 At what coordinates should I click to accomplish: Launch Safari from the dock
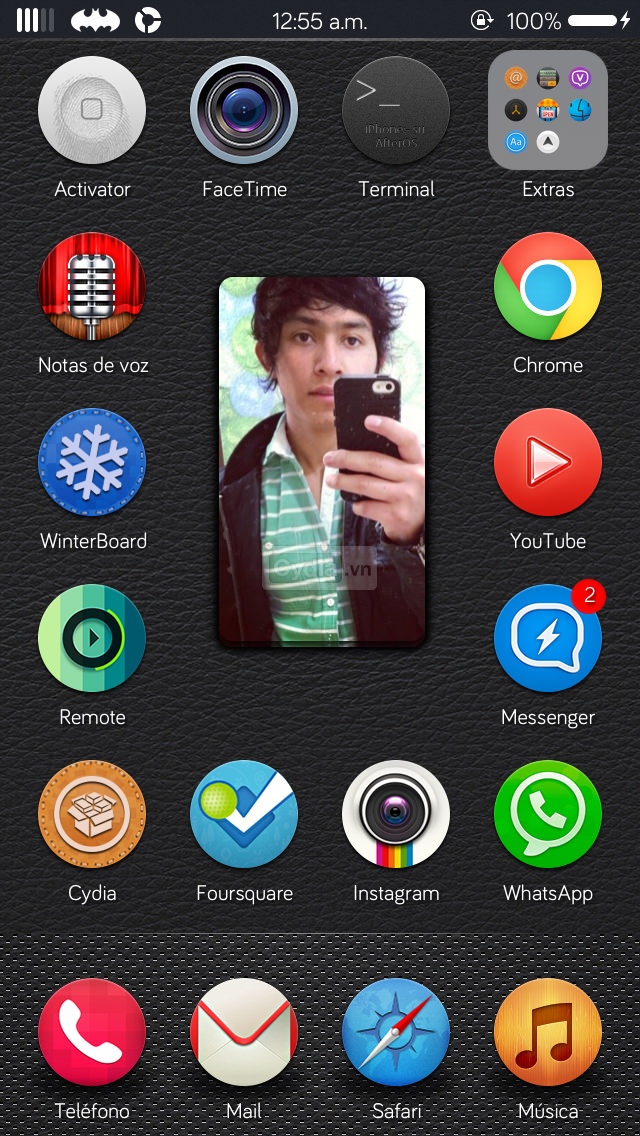tap(396, 1032)
